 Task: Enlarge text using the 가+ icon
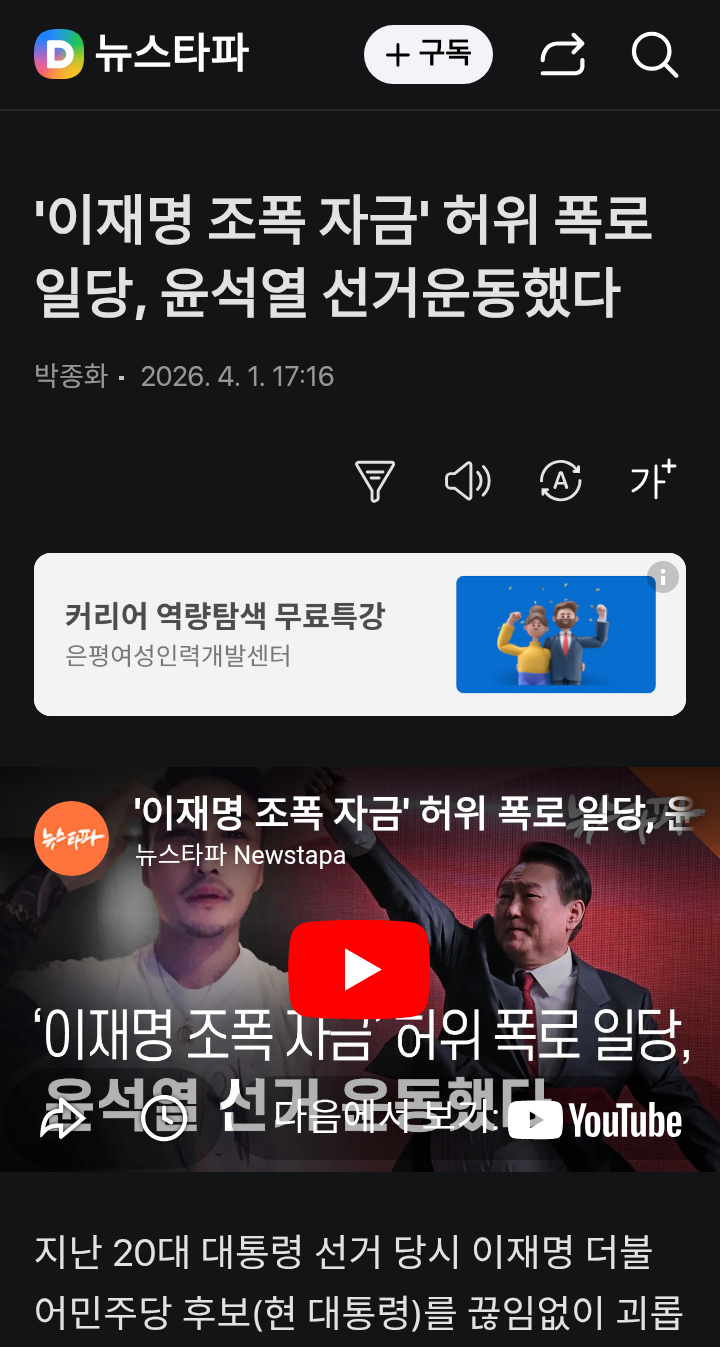653,481
